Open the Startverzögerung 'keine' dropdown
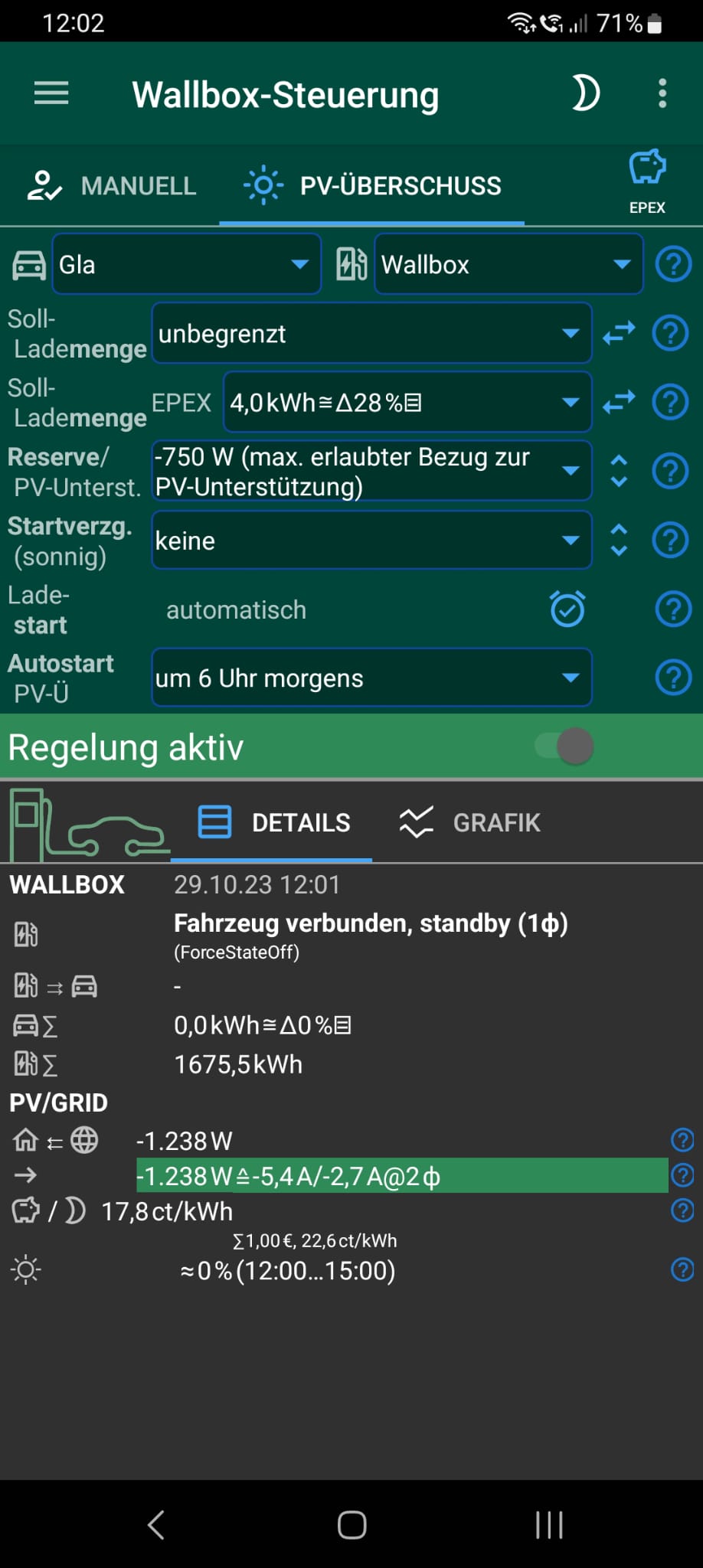The image size is (703, 1568). tap(371, 541)
